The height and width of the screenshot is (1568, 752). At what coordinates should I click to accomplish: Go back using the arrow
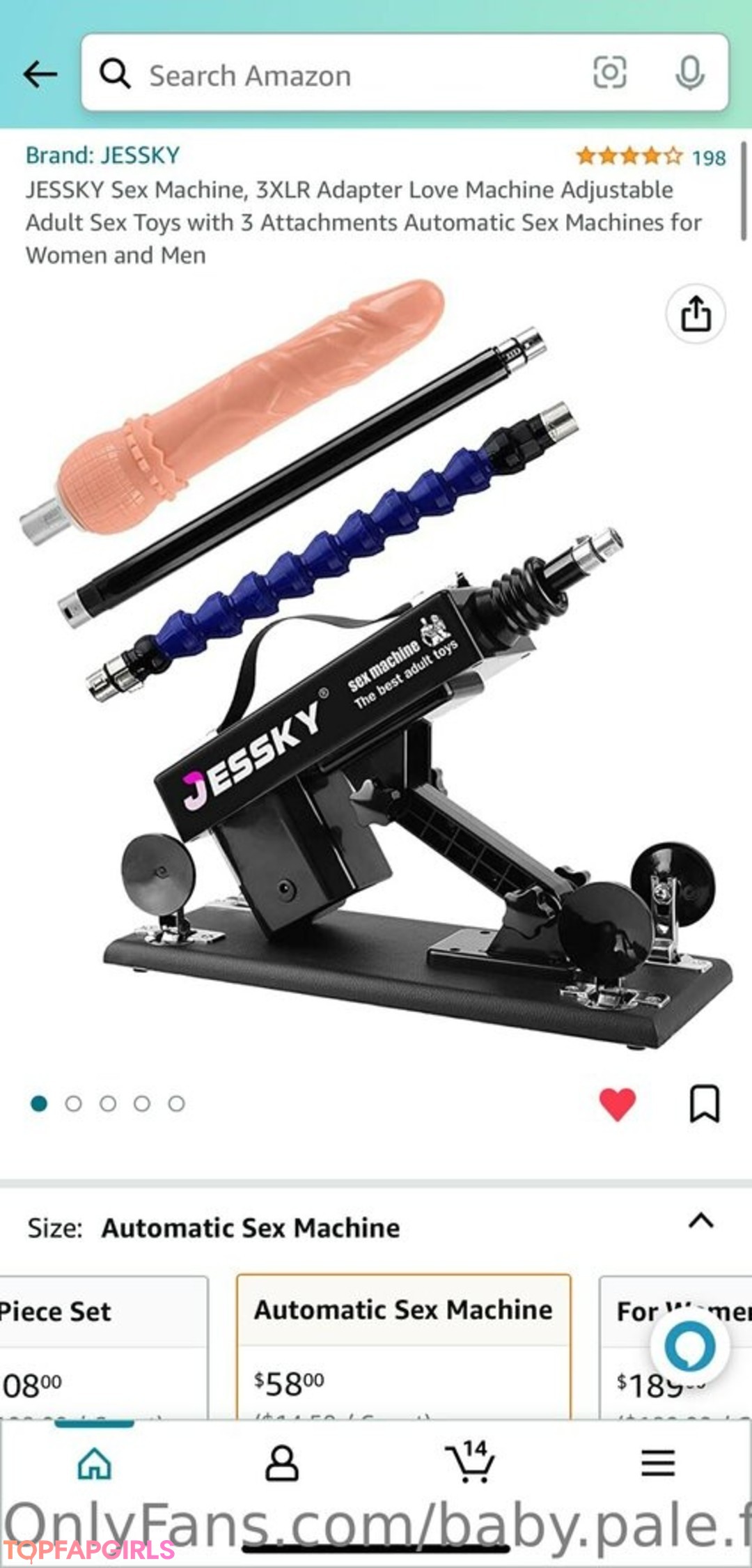point(40,74)
